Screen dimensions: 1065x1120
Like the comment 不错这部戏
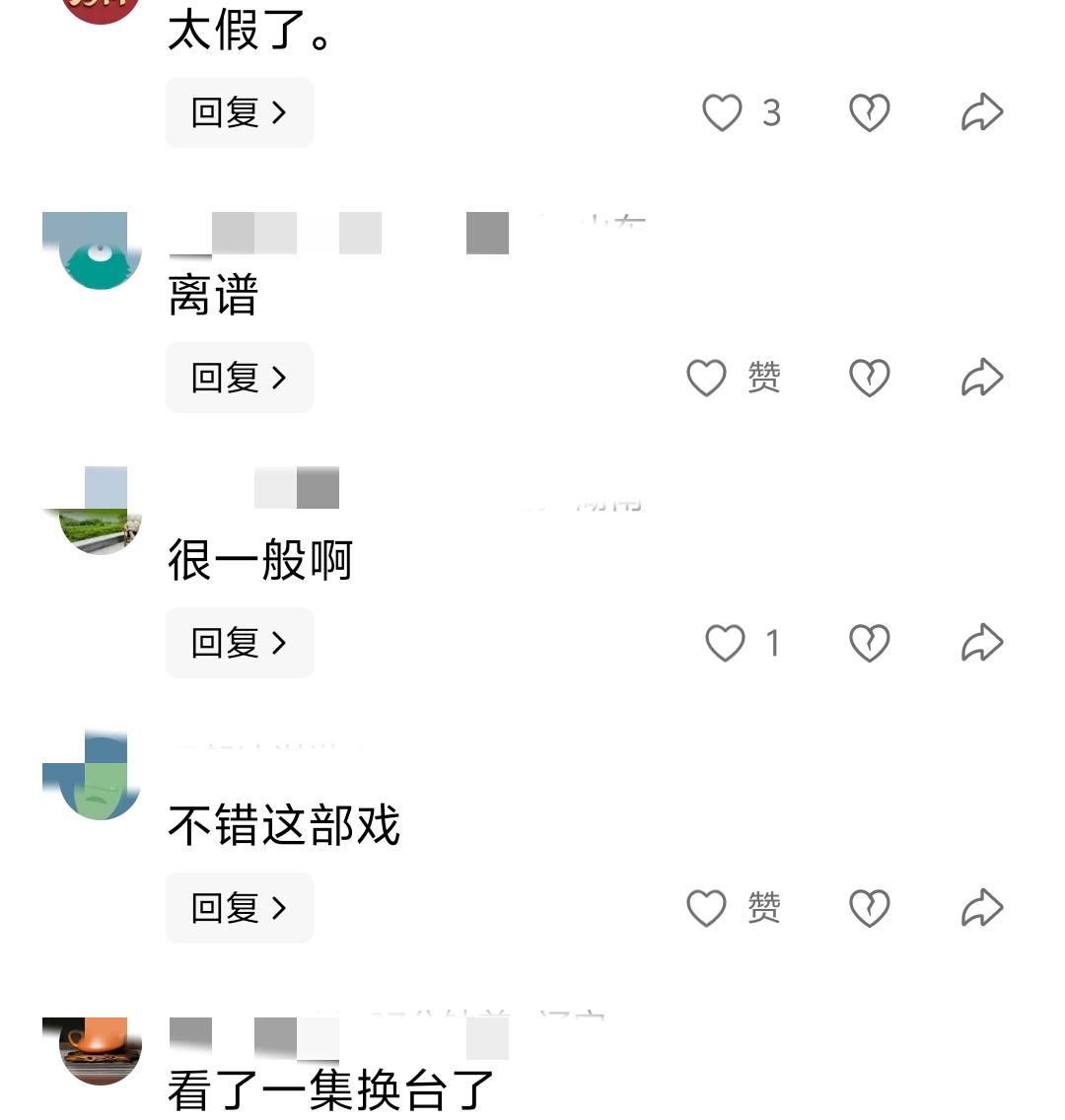pyautogui.click(x=707, y=908)
